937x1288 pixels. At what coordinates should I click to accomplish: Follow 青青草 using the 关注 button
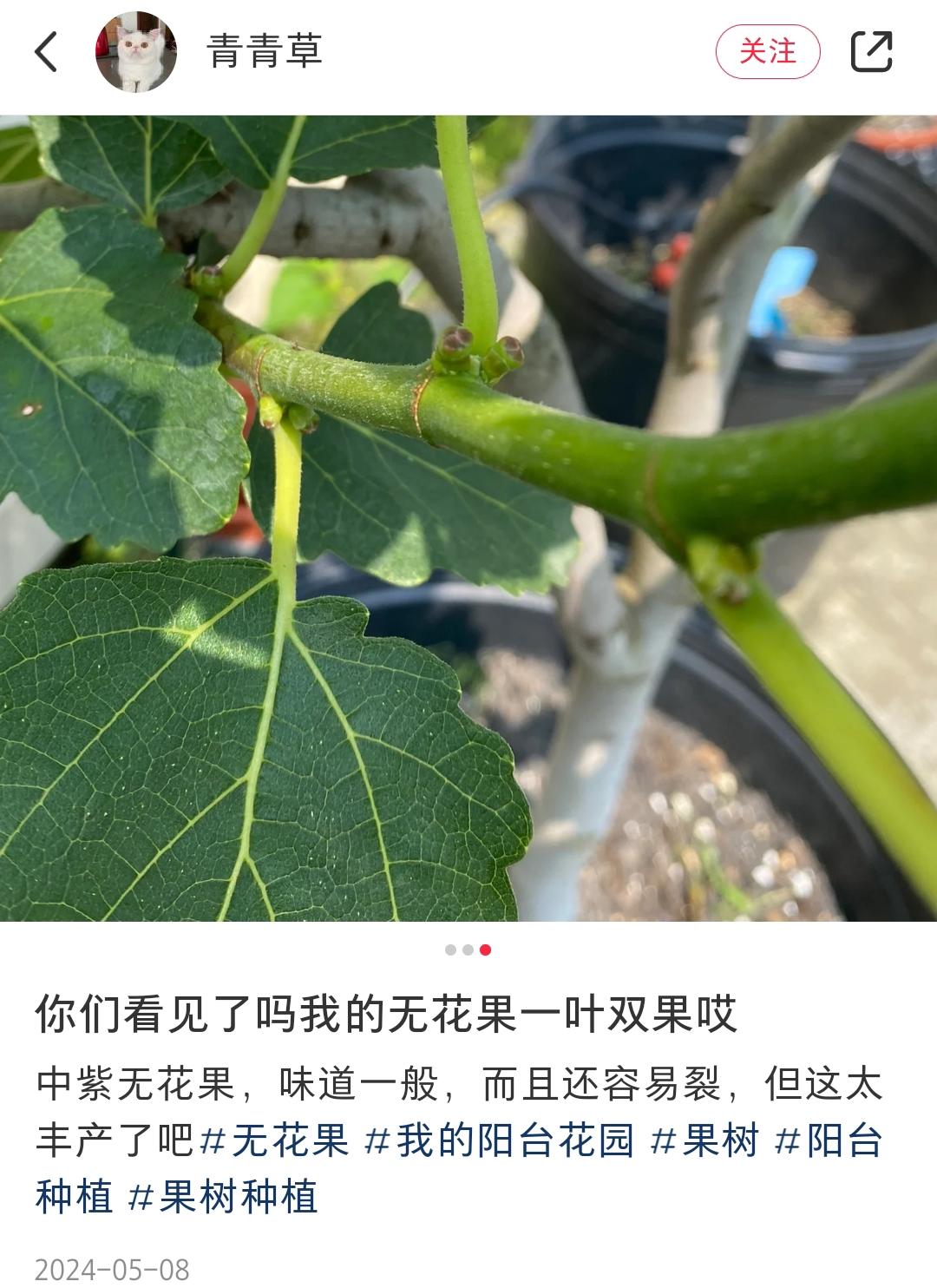(770, 52)
